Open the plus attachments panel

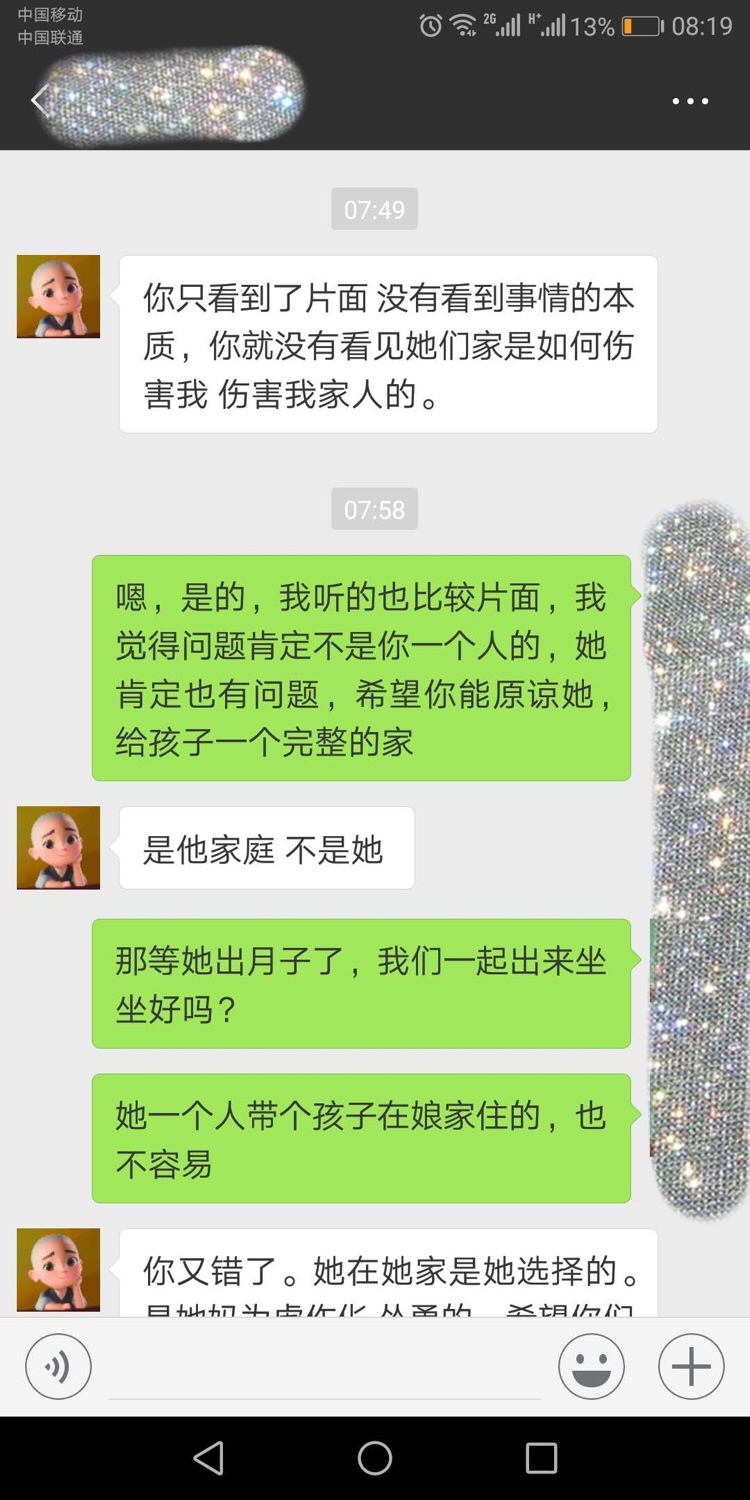pyautogui.click(x=691, y=1366)
